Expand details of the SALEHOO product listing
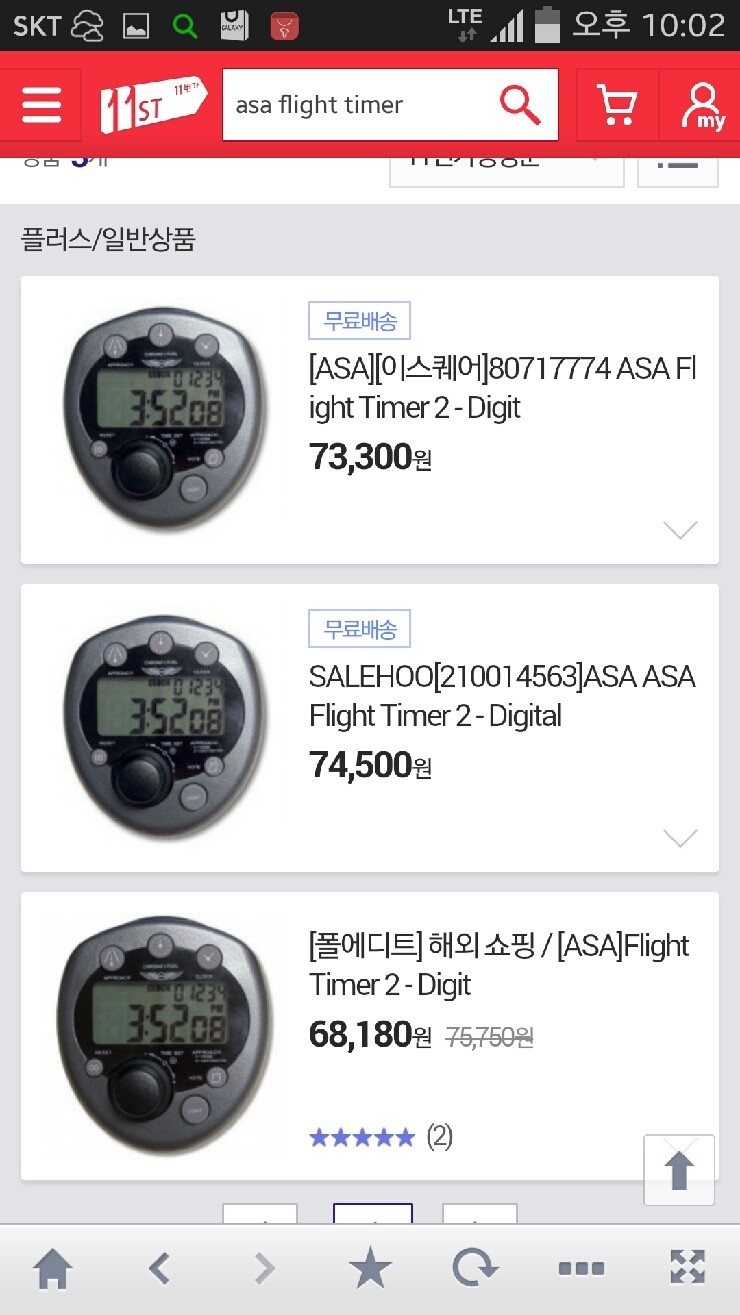This screenshot has width=740, height=1315. coord(680,838)
